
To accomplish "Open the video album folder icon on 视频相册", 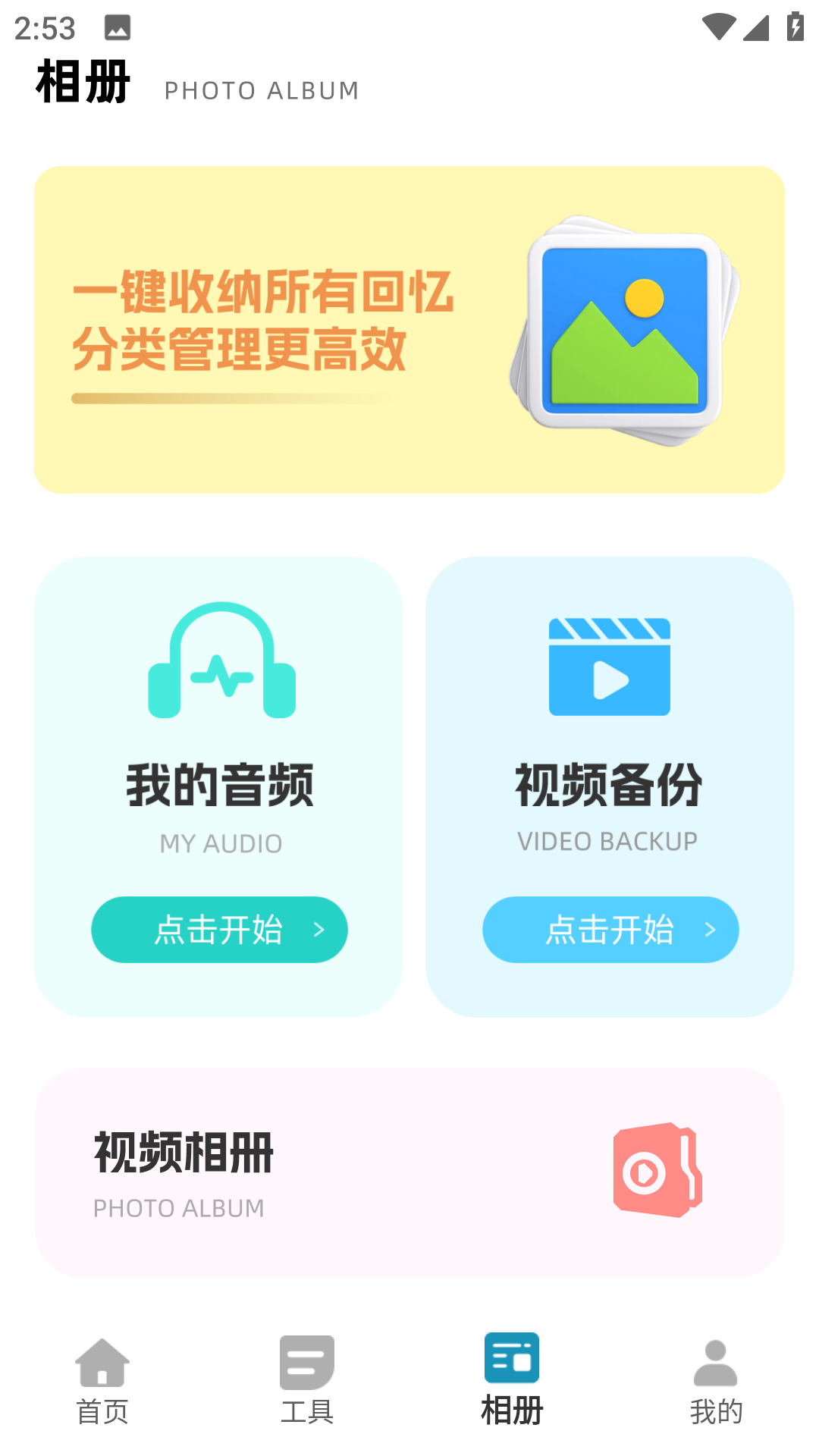I will [658, 1168].
